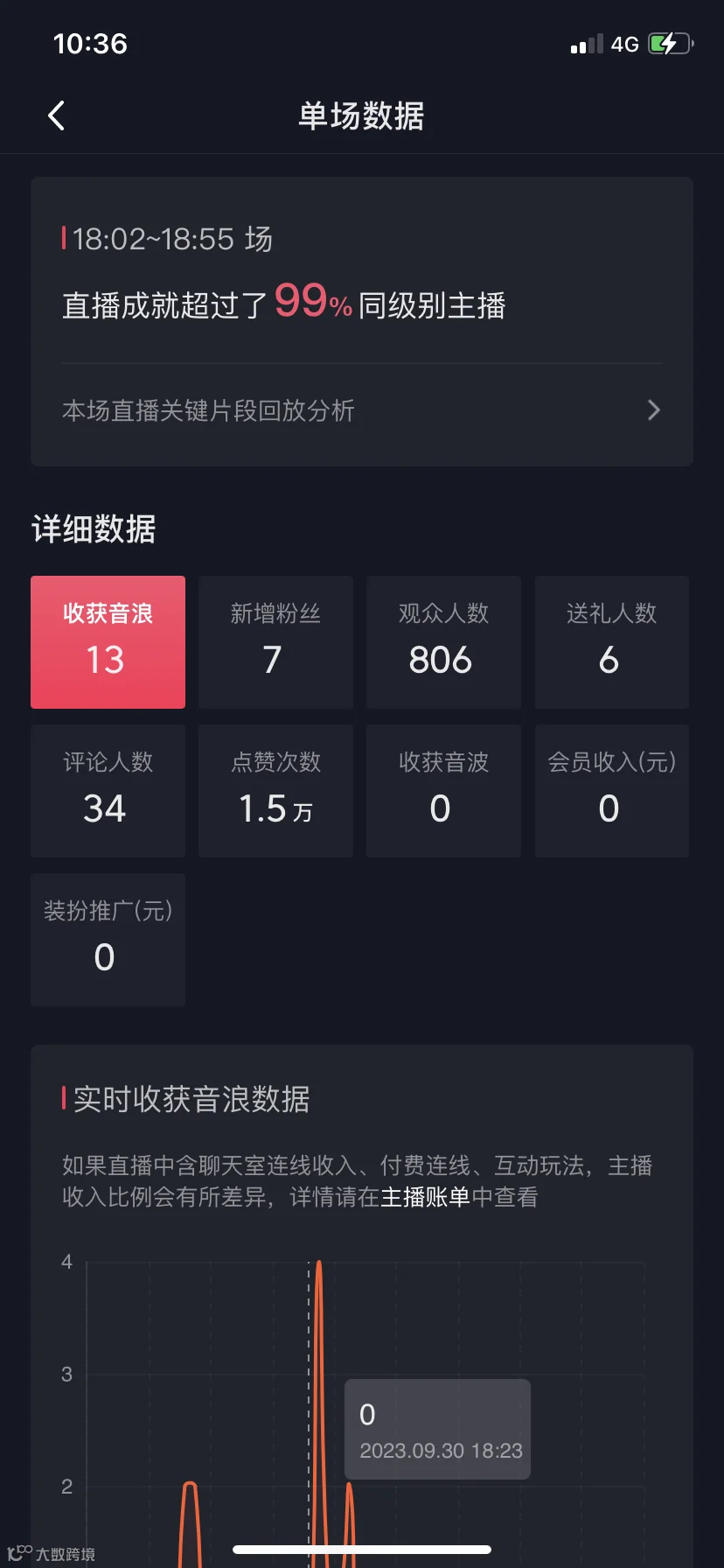Image resolution: width=724 pixels, height=1568 pixels.
Task: Select the 新增粉丝 metric tile
Action: click(275, 642)
